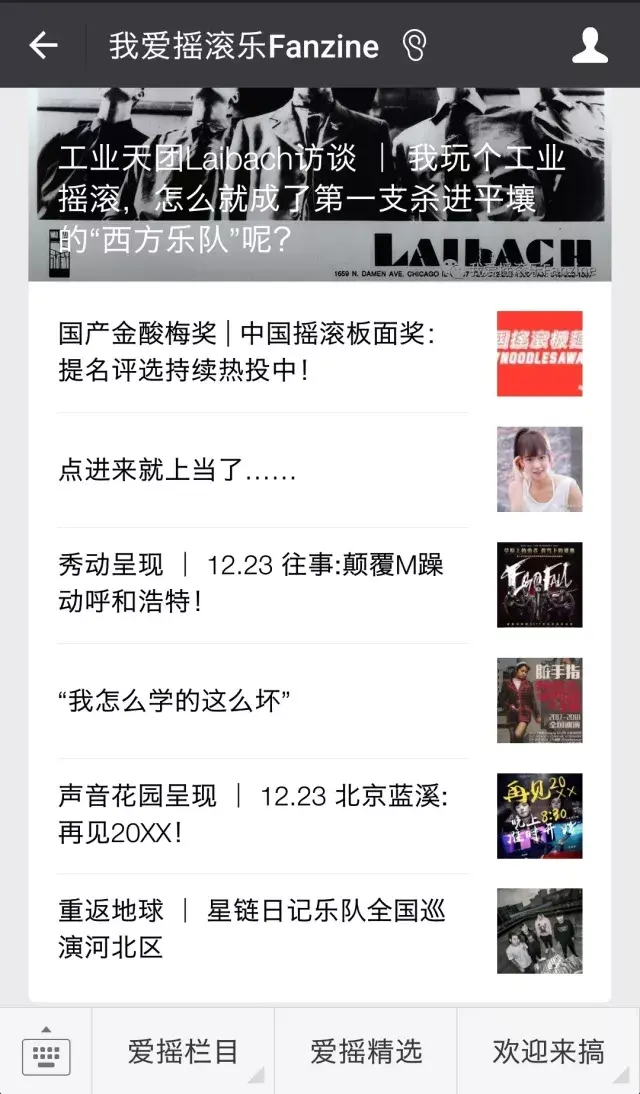
Task: Go back using the arrow icon
Action: [x=43, y=46]
